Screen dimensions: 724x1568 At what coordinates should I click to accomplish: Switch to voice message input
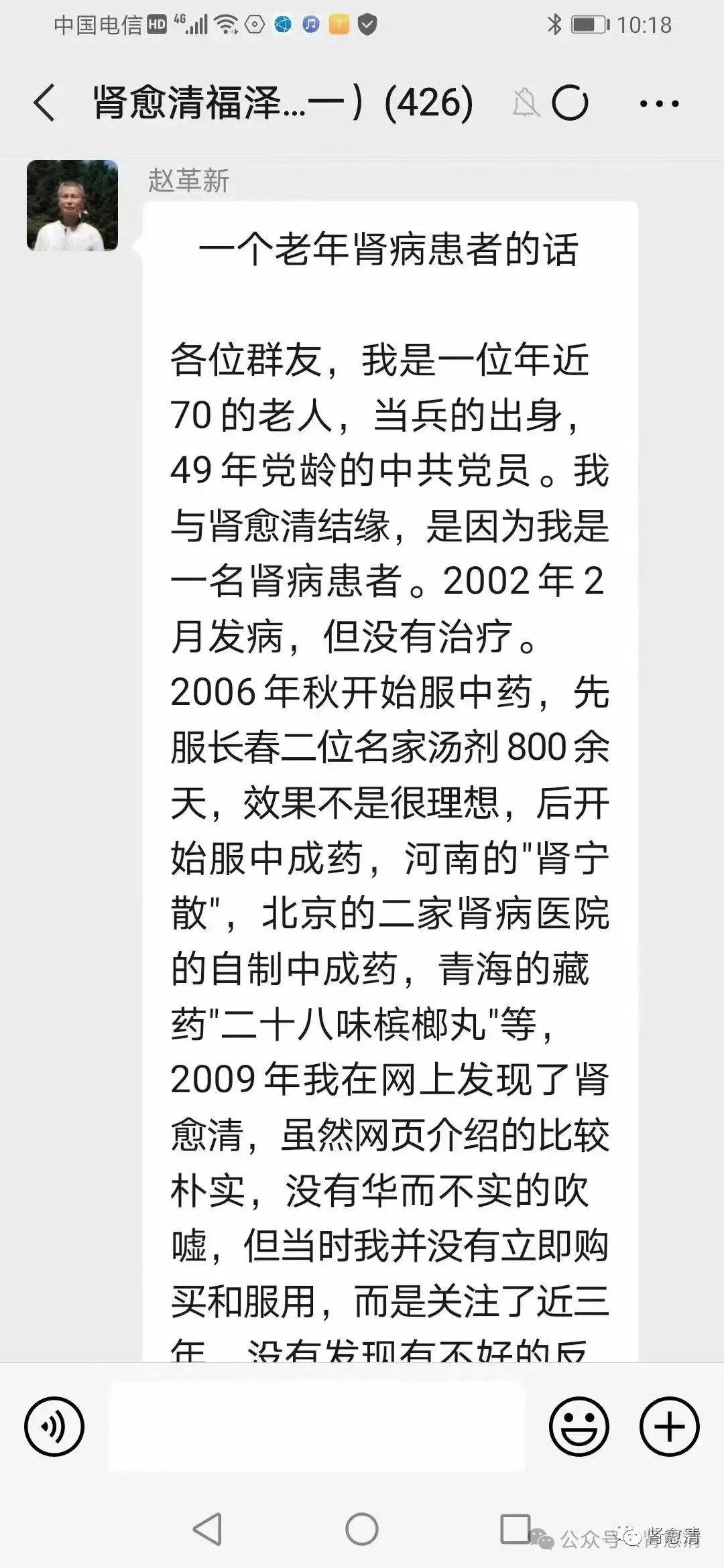pyautogui.click(x=54, y=1427)
